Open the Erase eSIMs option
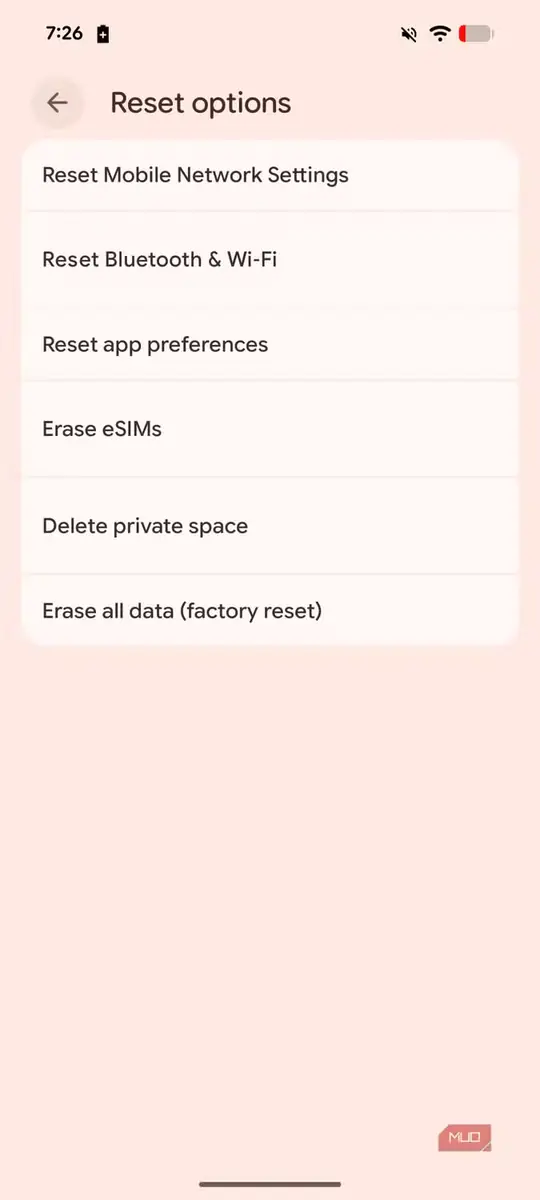This screenshot has width=540, height=1200. [x=270, y=429]
